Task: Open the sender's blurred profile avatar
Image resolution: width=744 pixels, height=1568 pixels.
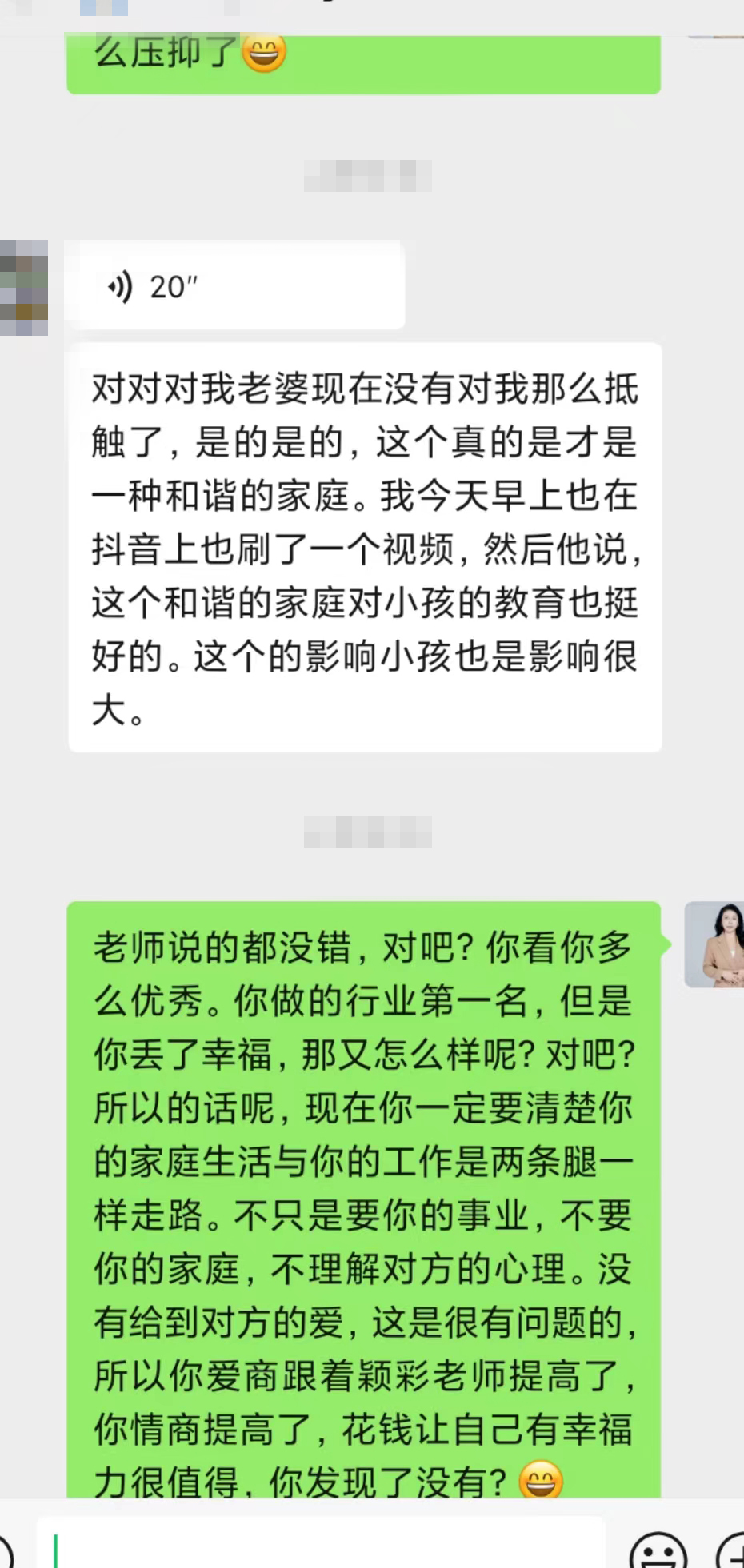Action: pyautogui.click(x=24, y=287)
